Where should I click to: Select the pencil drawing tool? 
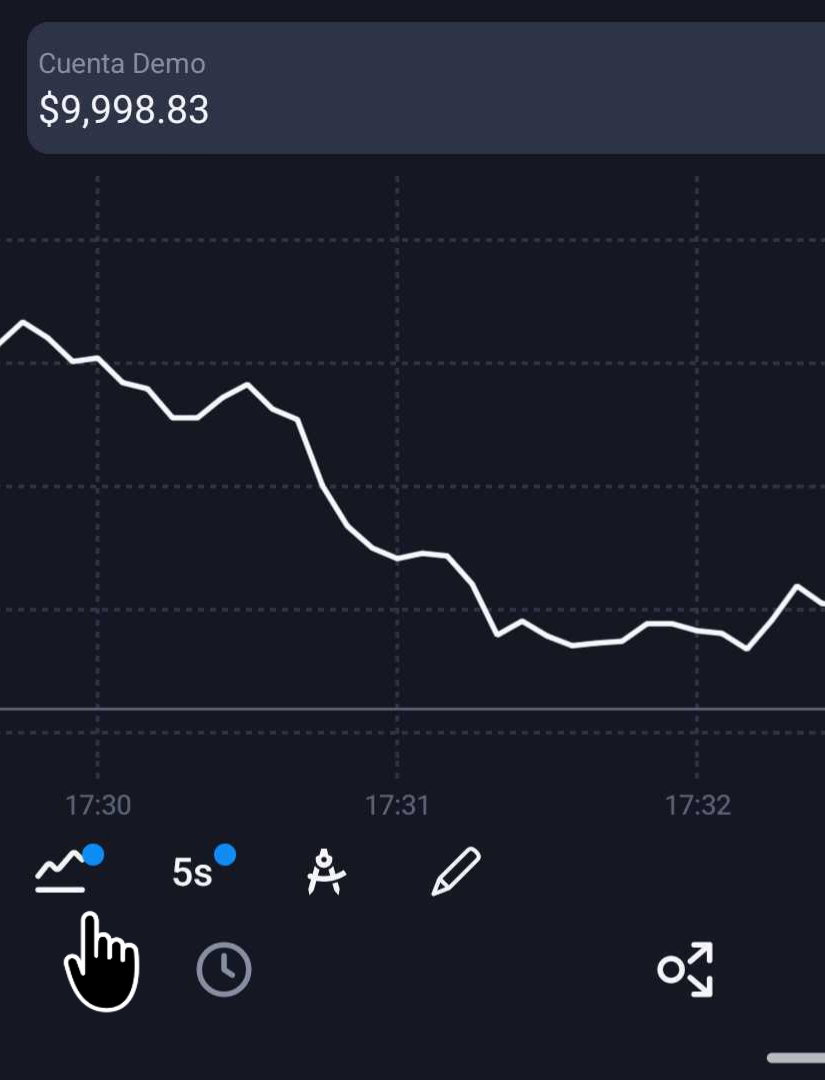click(x=456, y=872)
